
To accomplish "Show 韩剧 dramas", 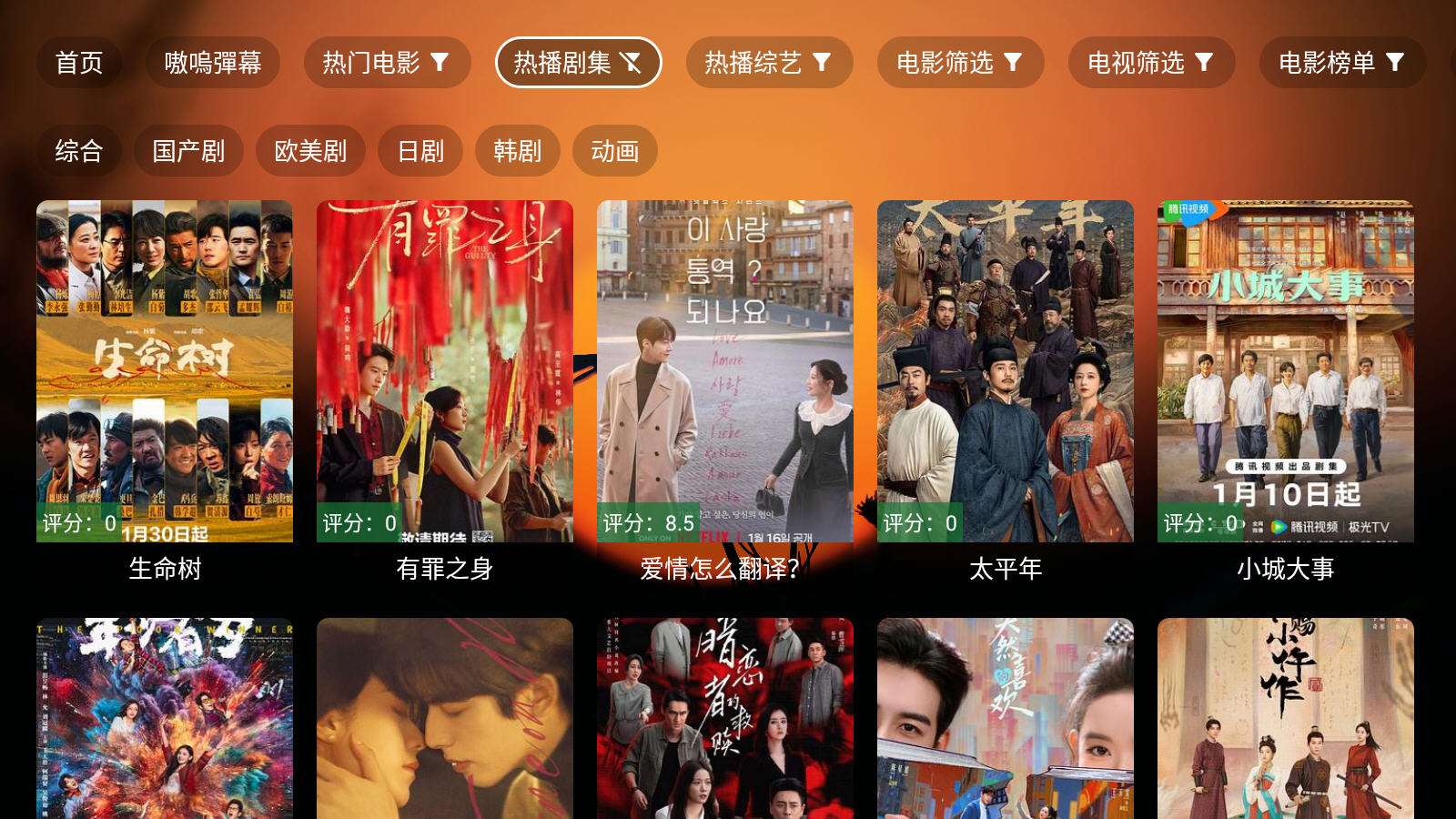I will coord(517,151).
